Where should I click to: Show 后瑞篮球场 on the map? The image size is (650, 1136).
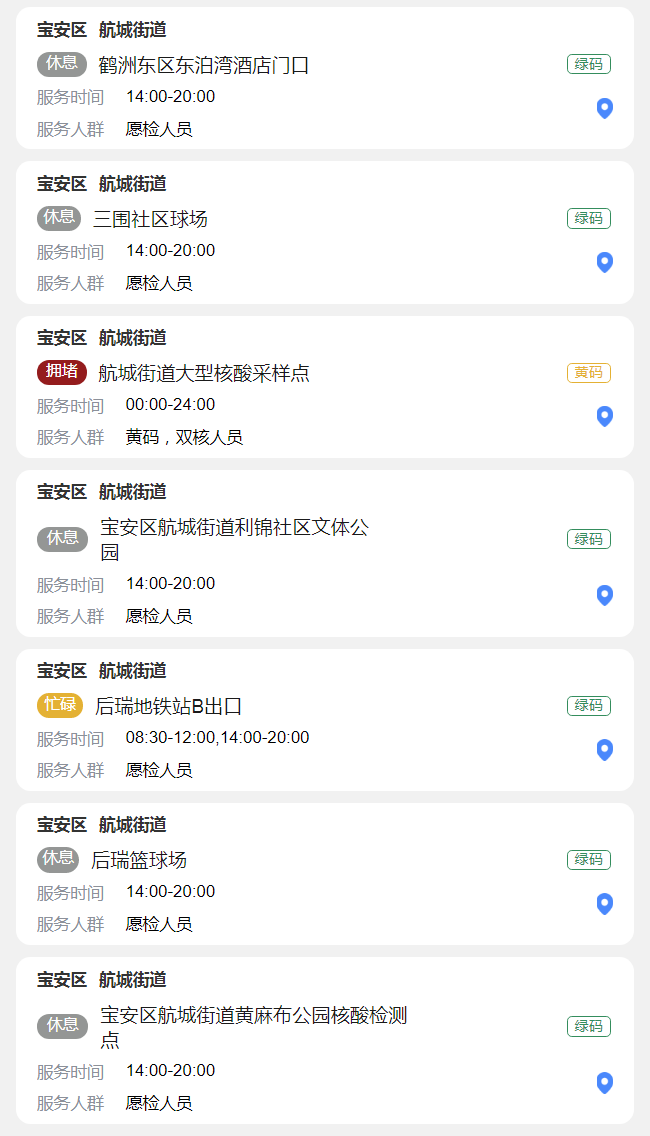click(x=604, y=904)
